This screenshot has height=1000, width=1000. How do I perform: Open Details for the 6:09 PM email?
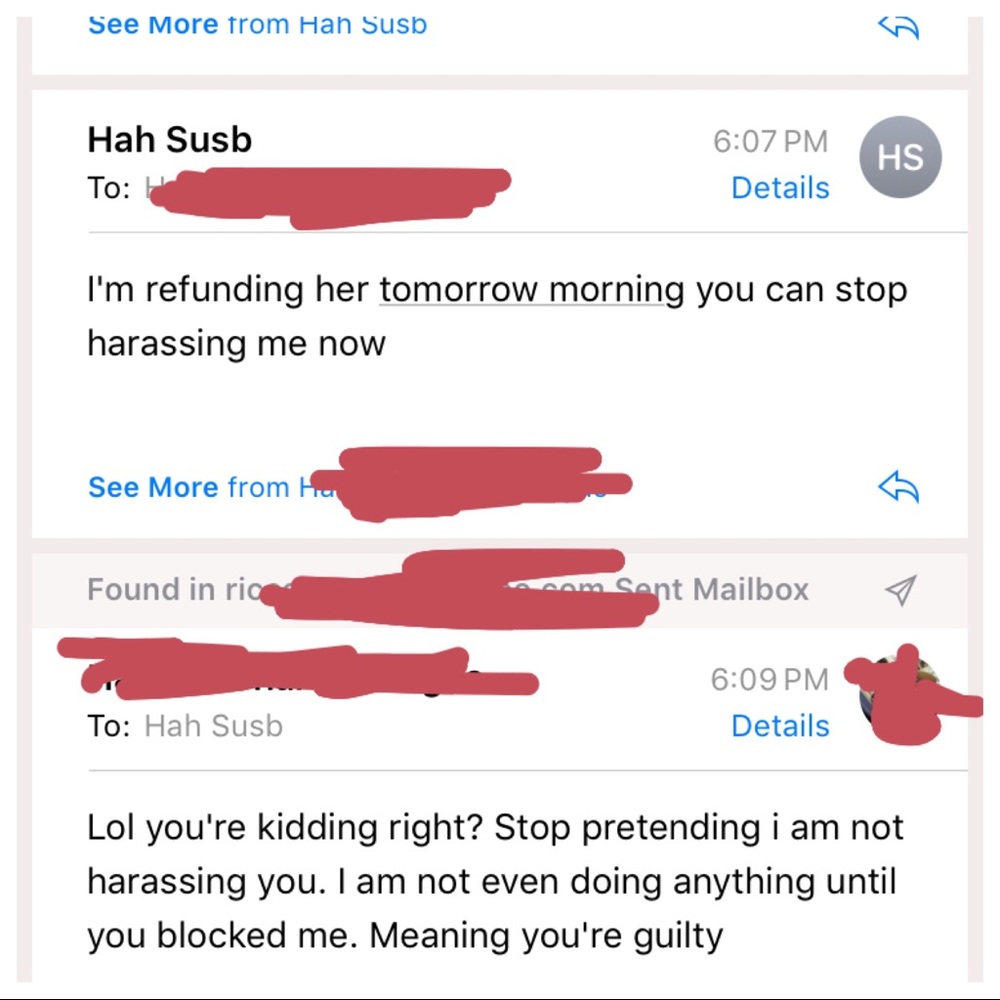click(780, 726)
